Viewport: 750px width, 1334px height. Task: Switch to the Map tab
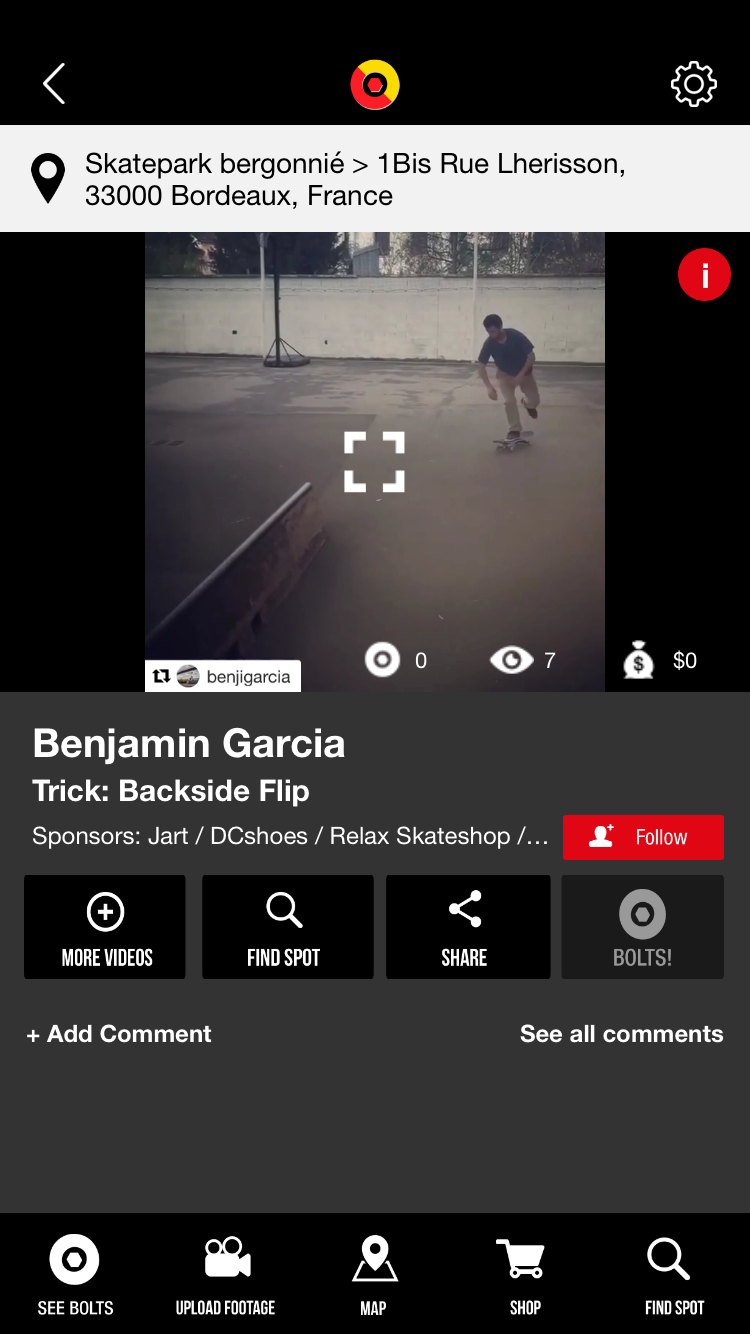click(374, 1273)
